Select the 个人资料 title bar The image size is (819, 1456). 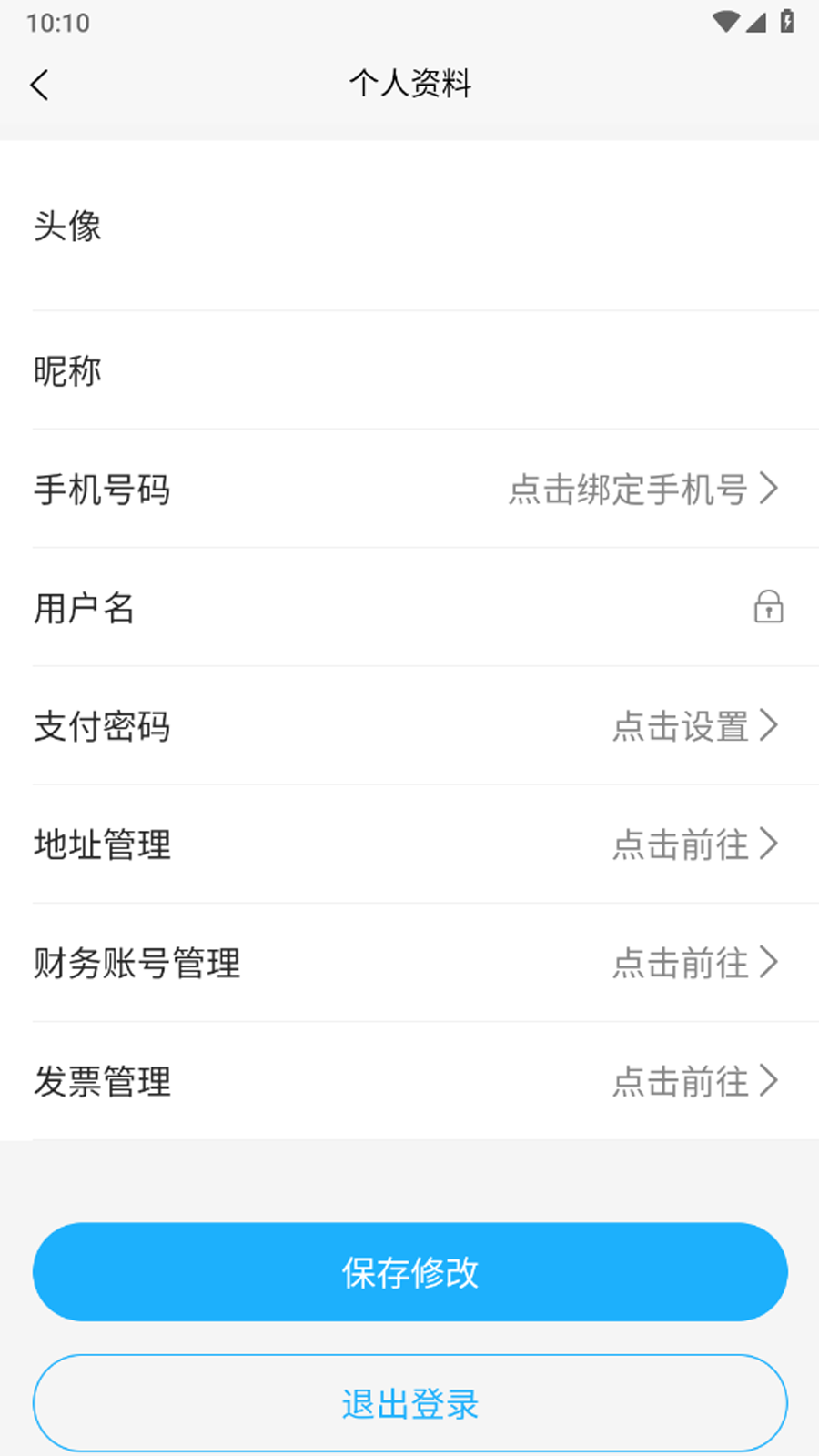[x=409, y=84]
